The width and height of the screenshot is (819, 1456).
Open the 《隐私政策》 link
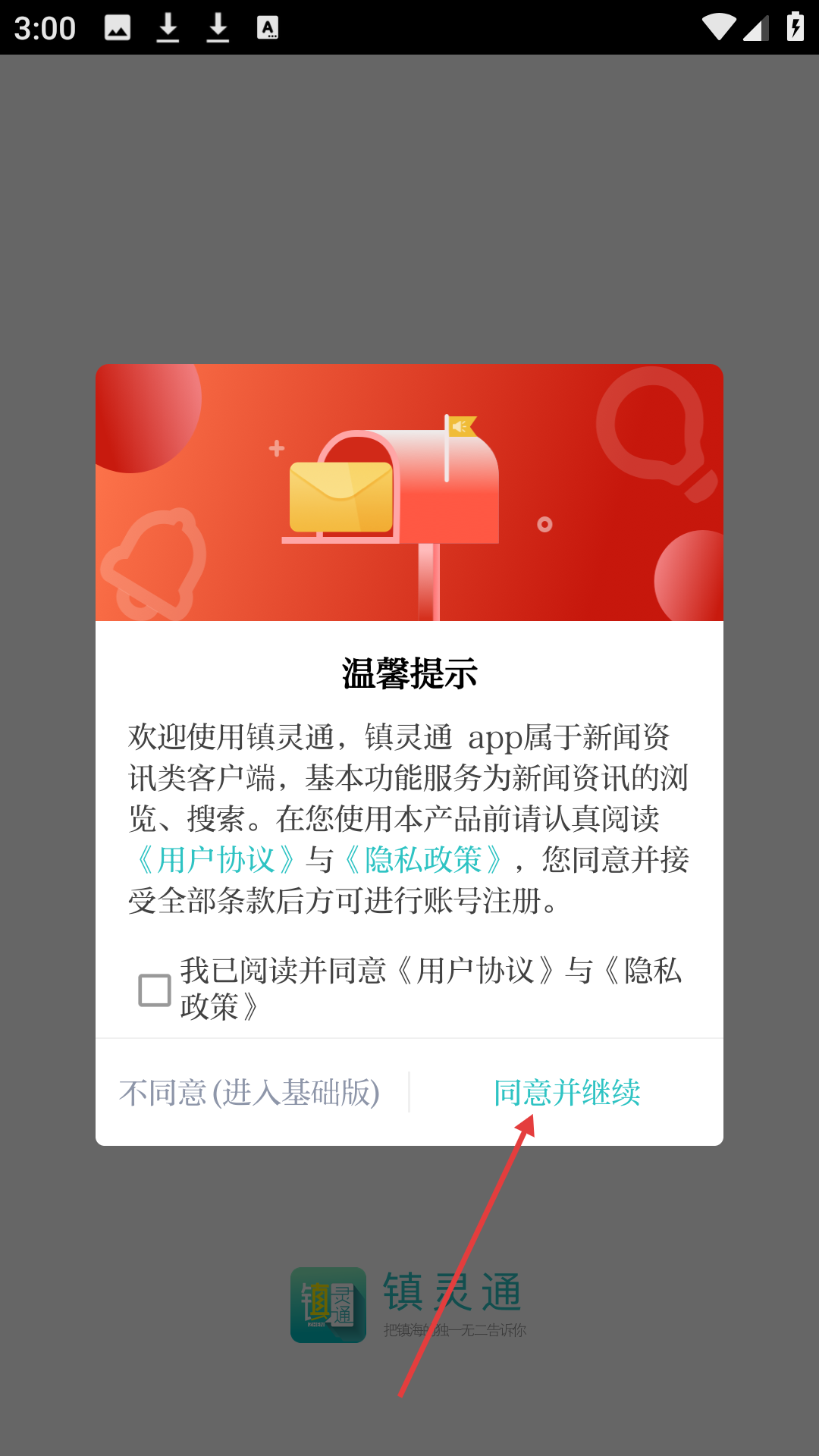[x=423, y=860]
